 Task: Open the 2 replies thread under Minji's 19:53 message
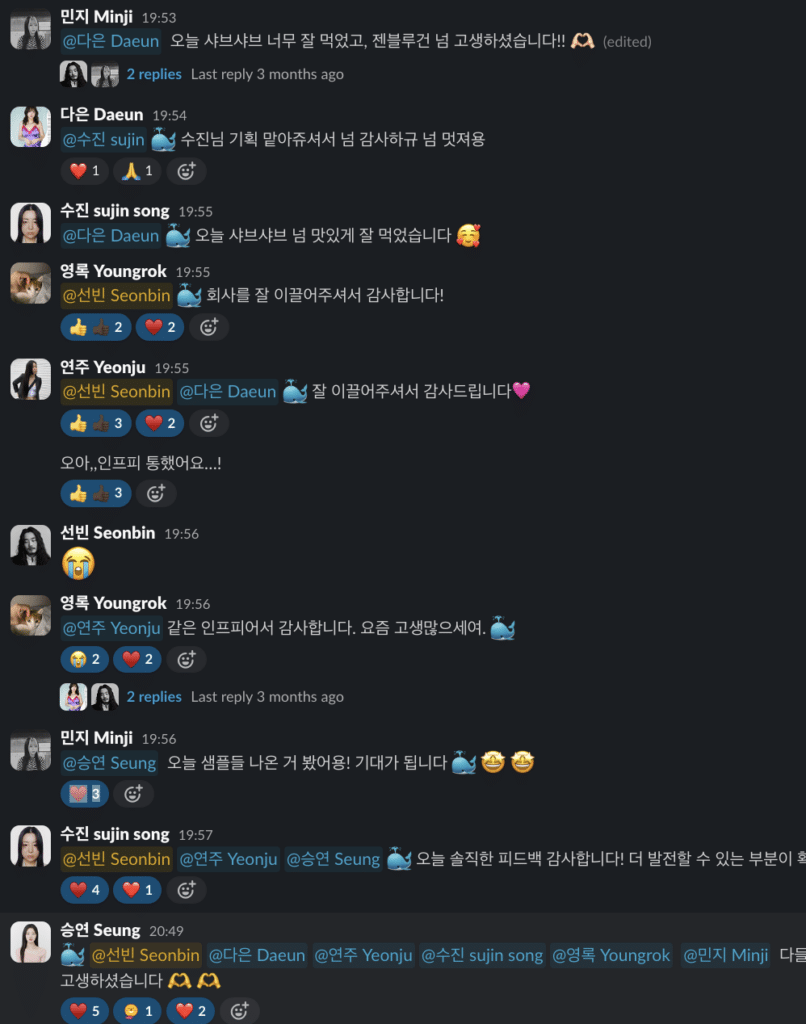point(154,74)
